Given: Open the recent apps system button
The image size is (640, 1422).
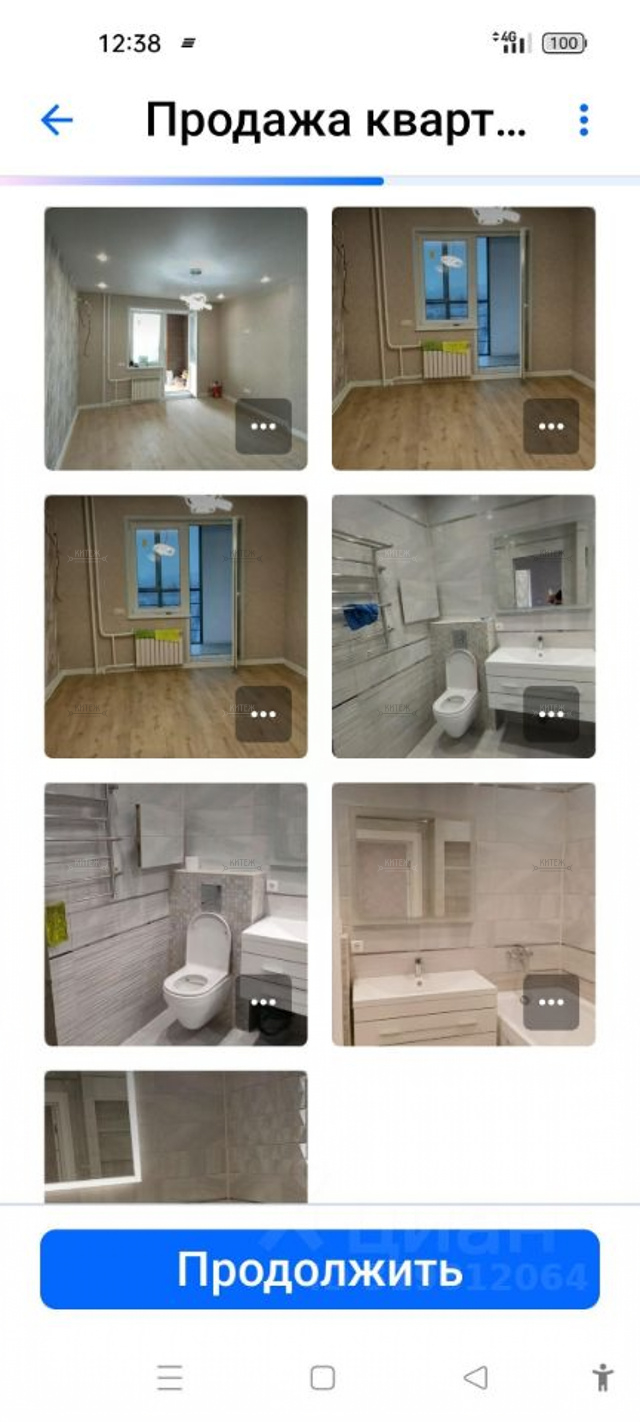Looking at the screenshot, I should pyautogui.click(x=170, y=1378).
